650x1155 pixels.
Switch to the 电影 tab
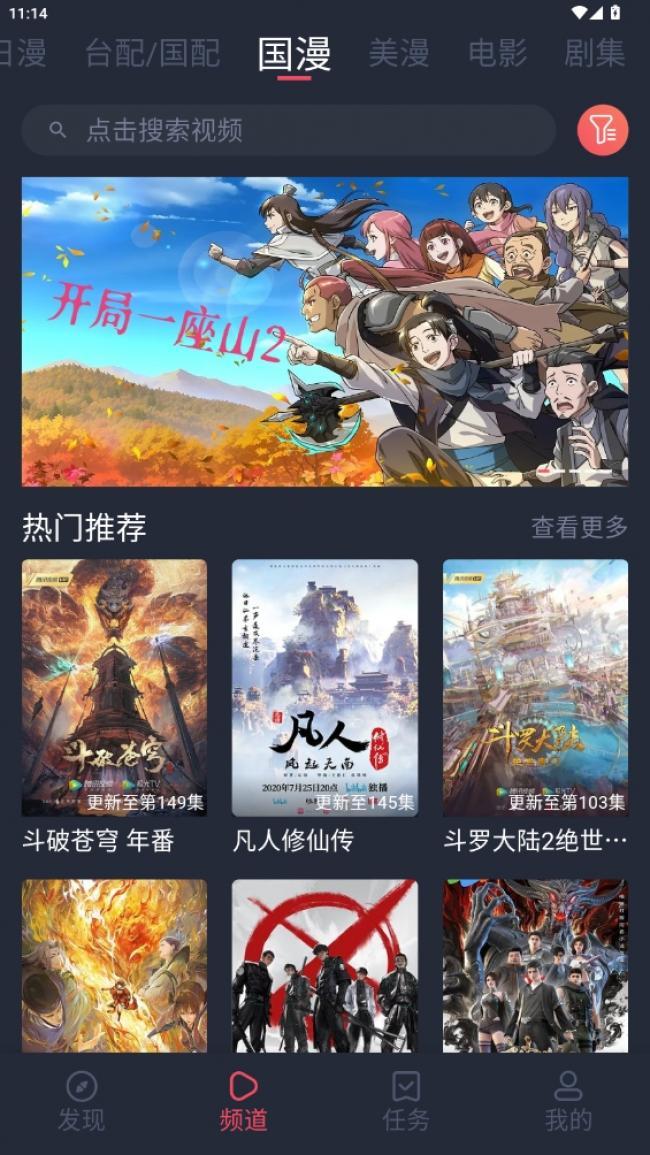pyautogui.click(x=497, y=53)
